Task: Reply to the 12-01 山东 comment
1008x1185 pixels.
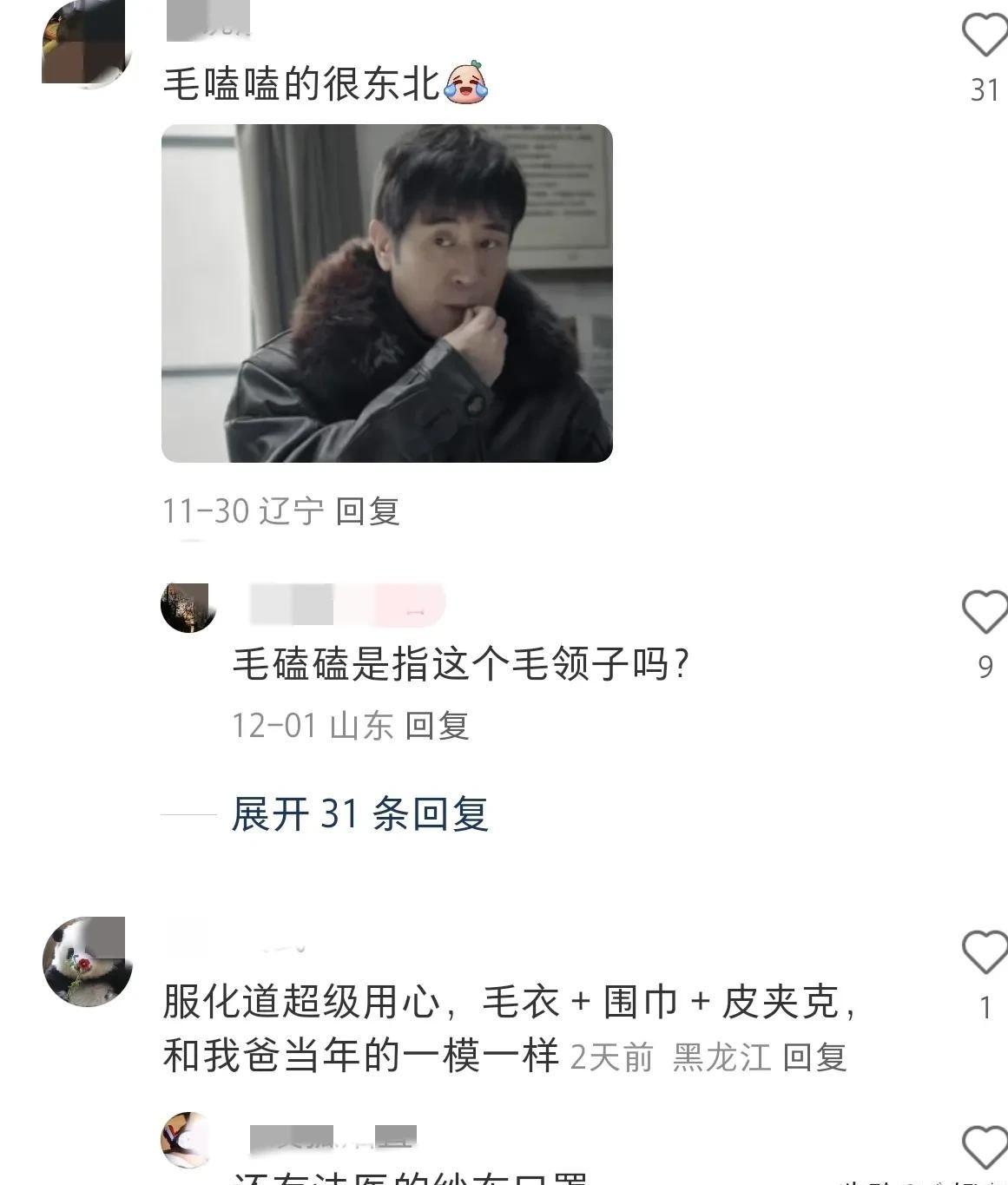Action: click(437, 725)
